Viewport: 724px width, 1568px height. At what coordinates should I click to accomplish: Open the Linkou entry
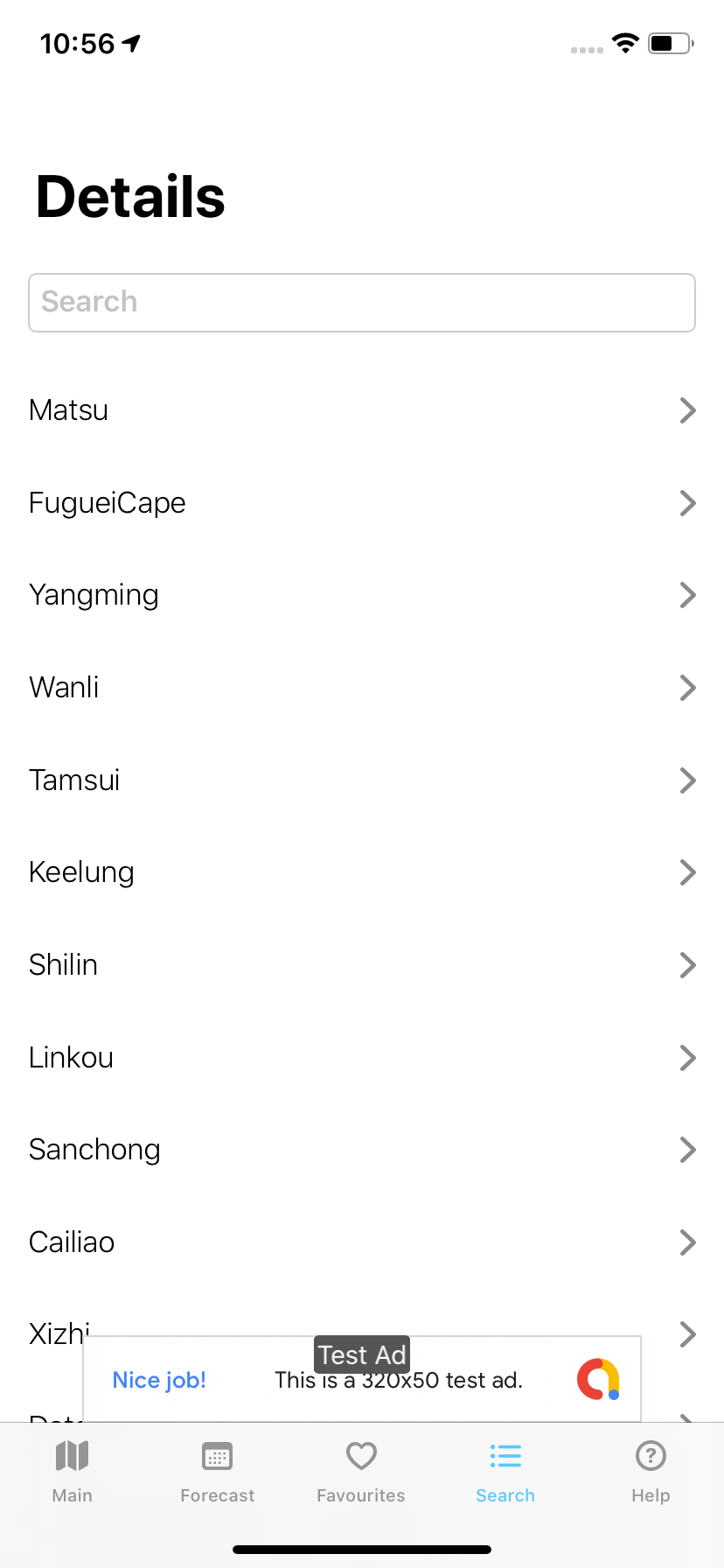click(x=362, y=1057)
